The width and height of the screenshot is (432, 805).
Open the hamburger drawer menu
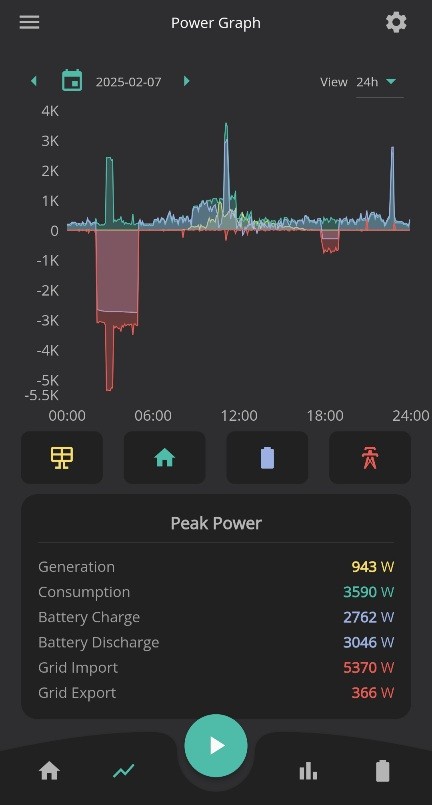tap(29, 23)
